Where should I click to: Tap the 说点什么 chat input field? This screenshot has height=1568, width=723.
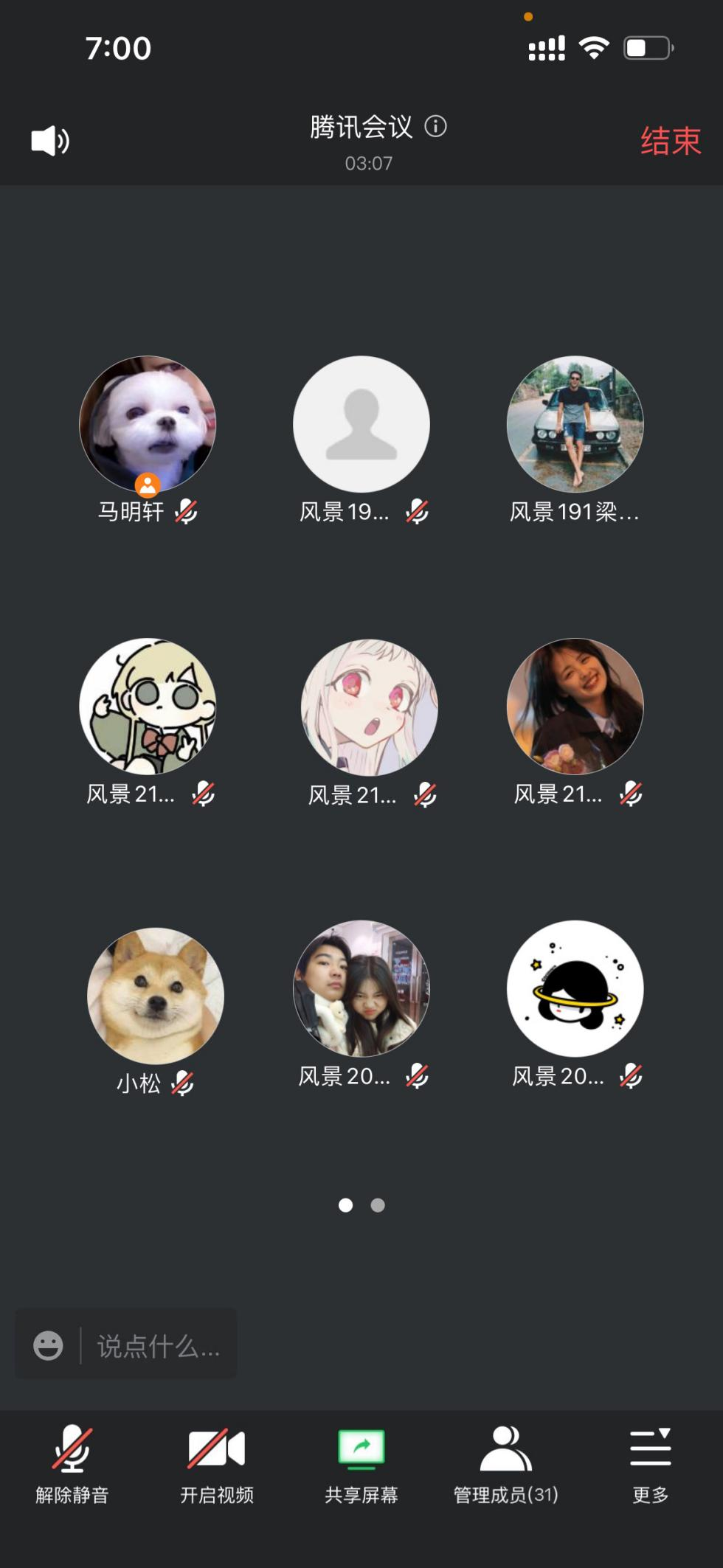[159, 1346]
